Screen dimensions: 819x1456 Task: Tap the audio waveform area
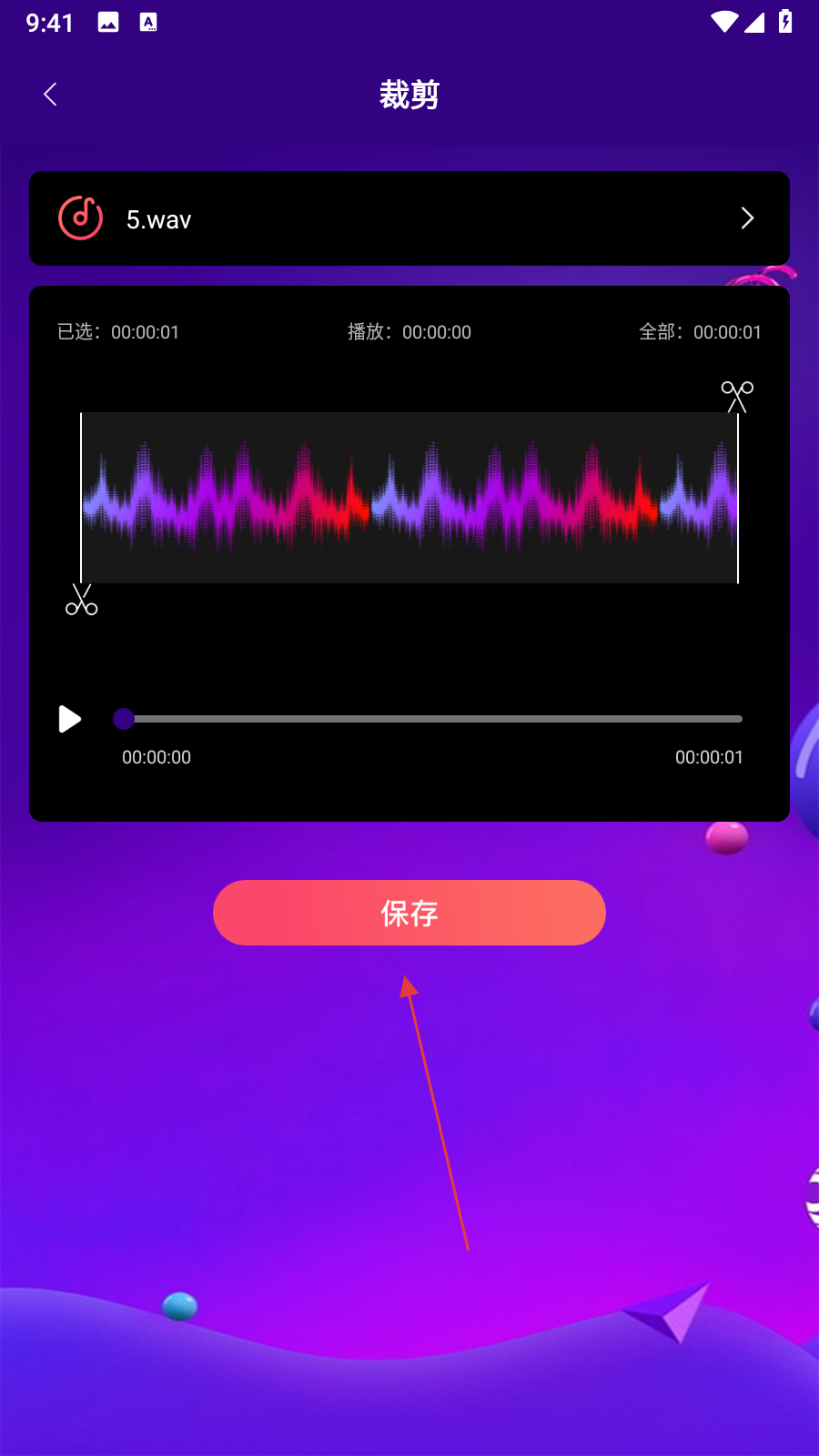(x=409, y=498)
